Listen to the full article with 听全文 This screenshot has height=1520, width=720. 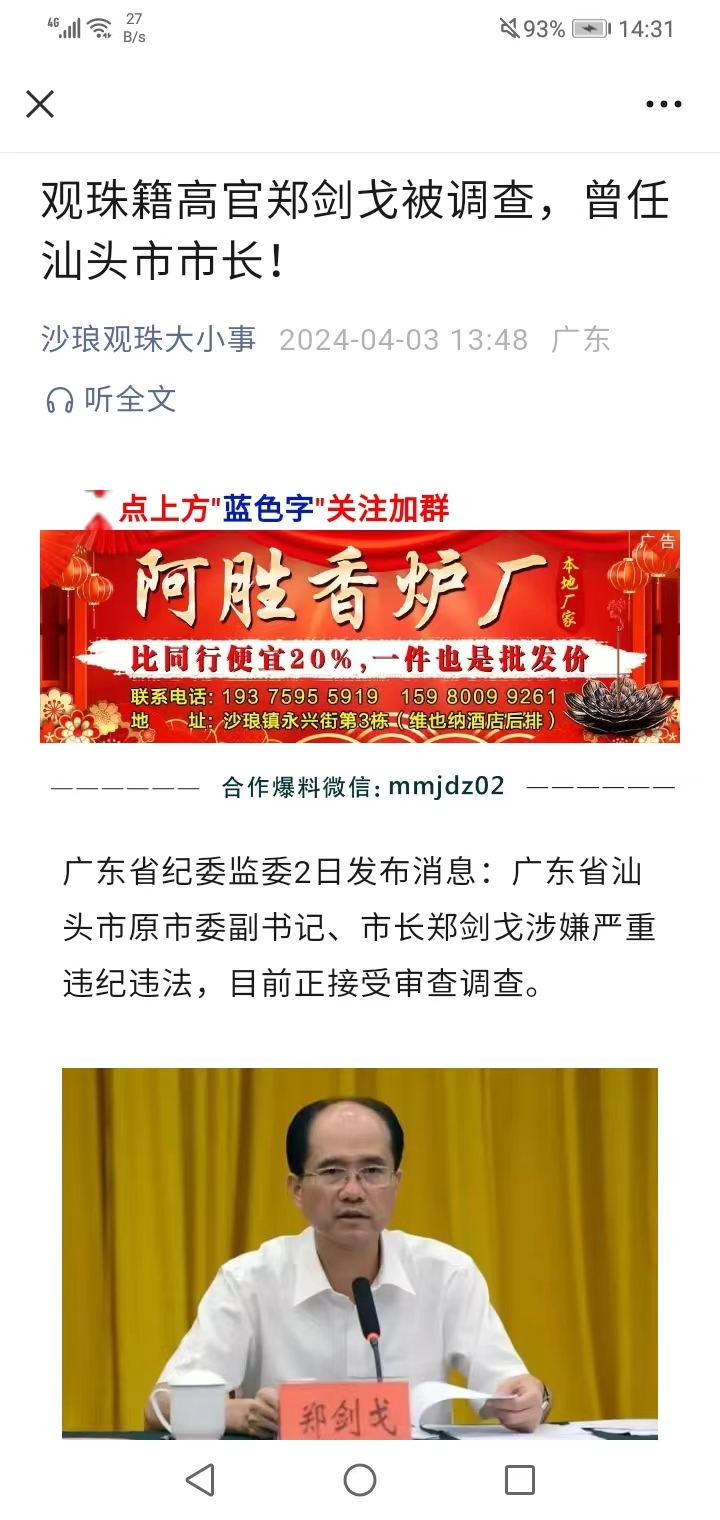[111, 400]
